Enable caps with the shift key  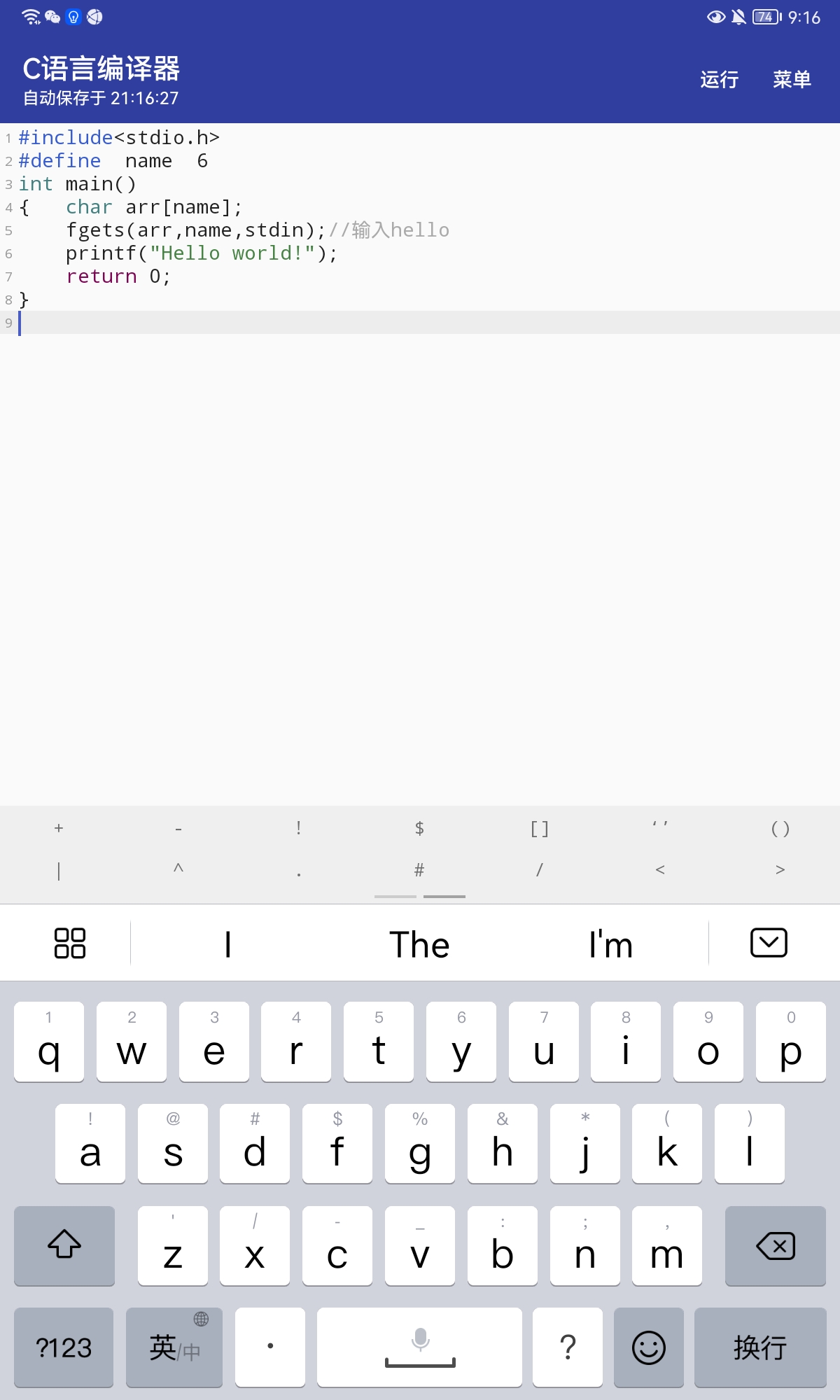[64, 1247]
